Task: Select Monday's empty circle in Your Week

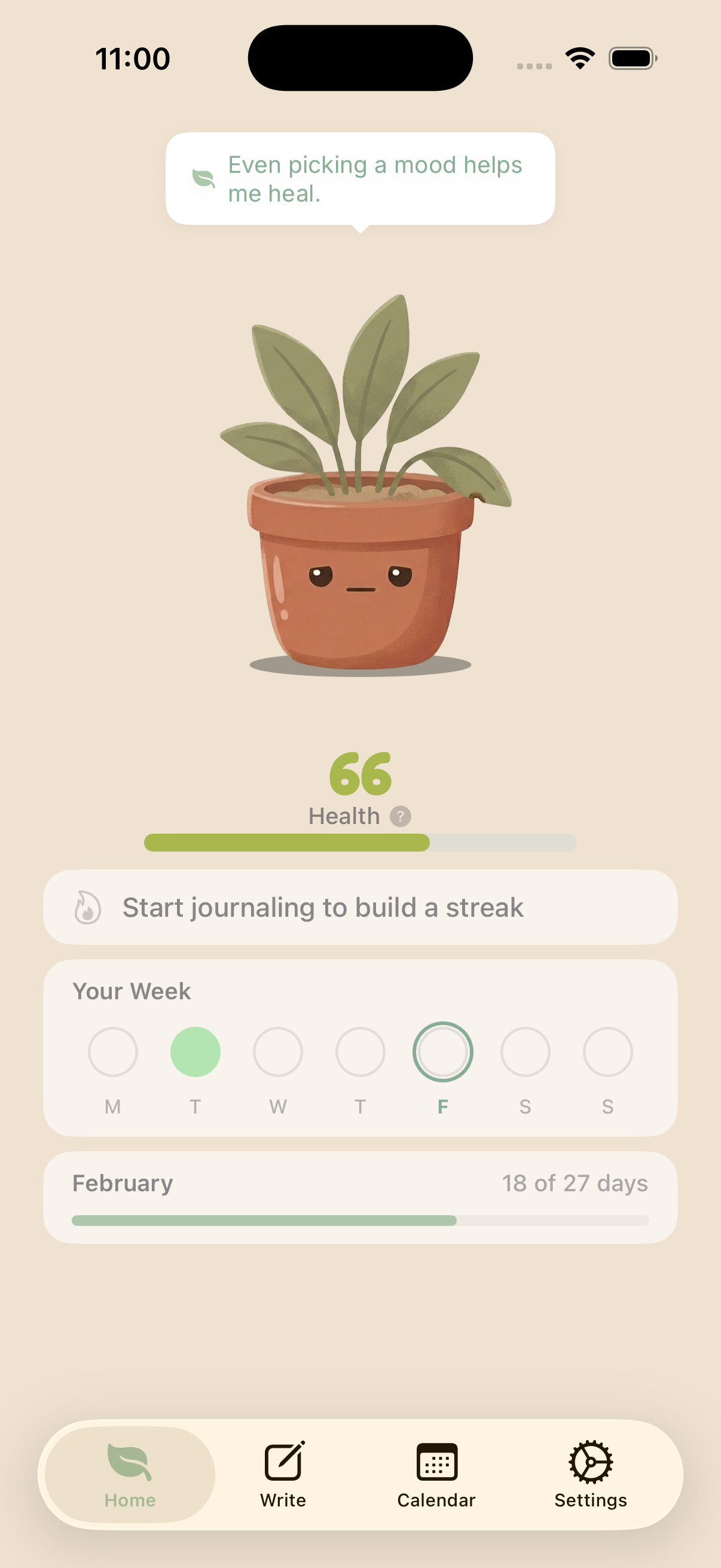Action: tap(112, 1051)
